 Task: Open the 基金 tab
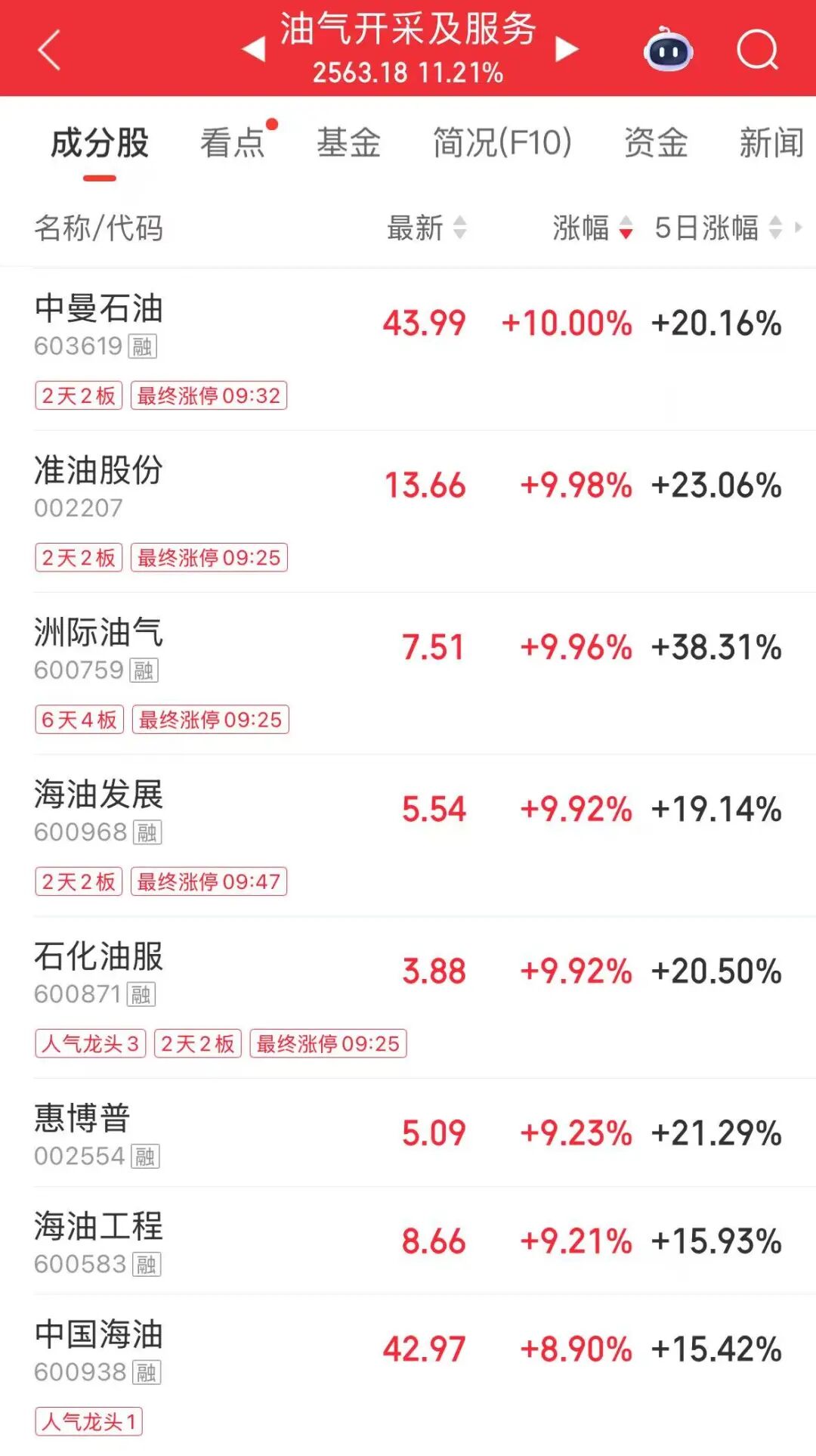[348, 144]
